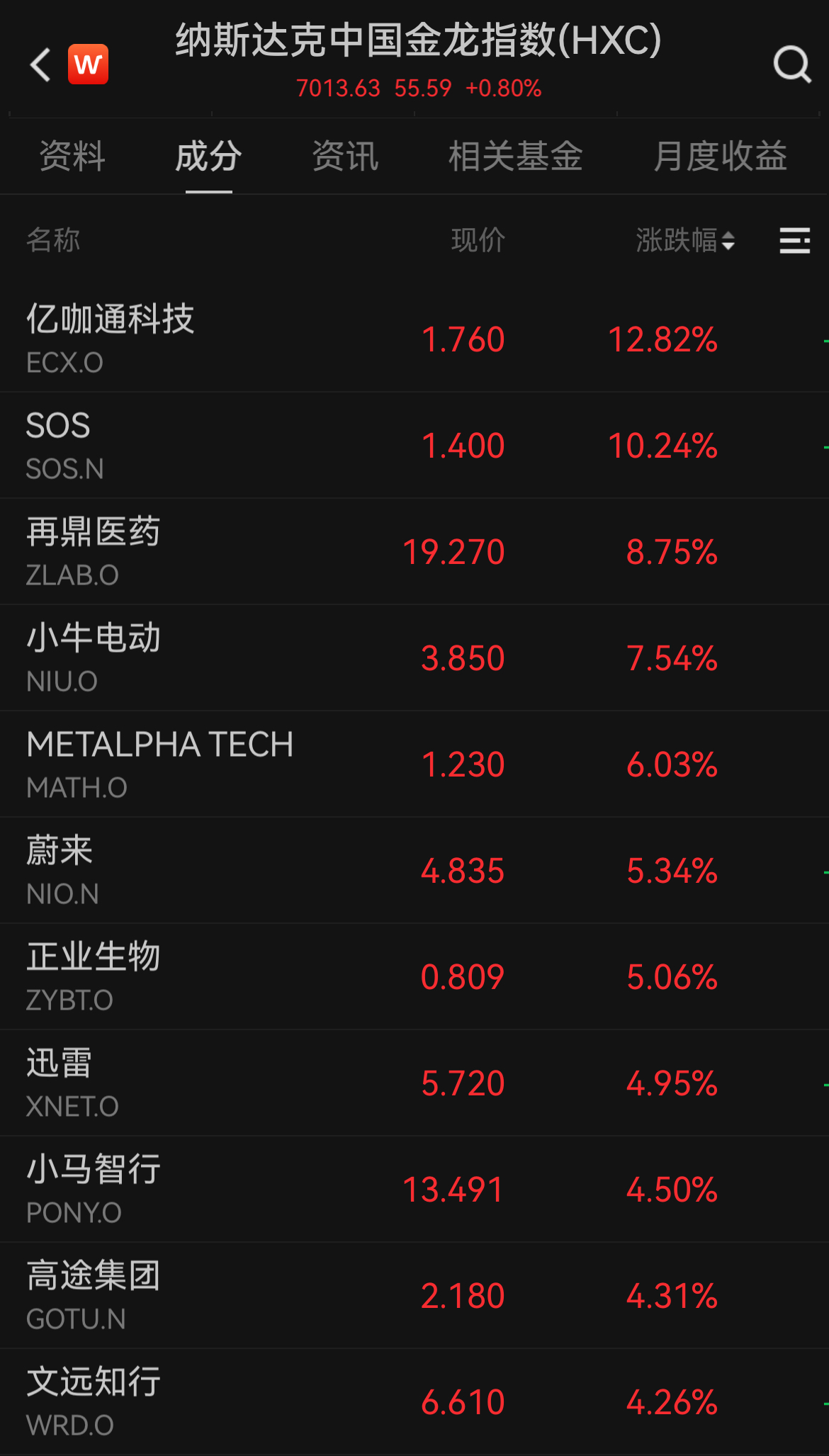Sort the list by 涨跌幅

click(684, 240)
